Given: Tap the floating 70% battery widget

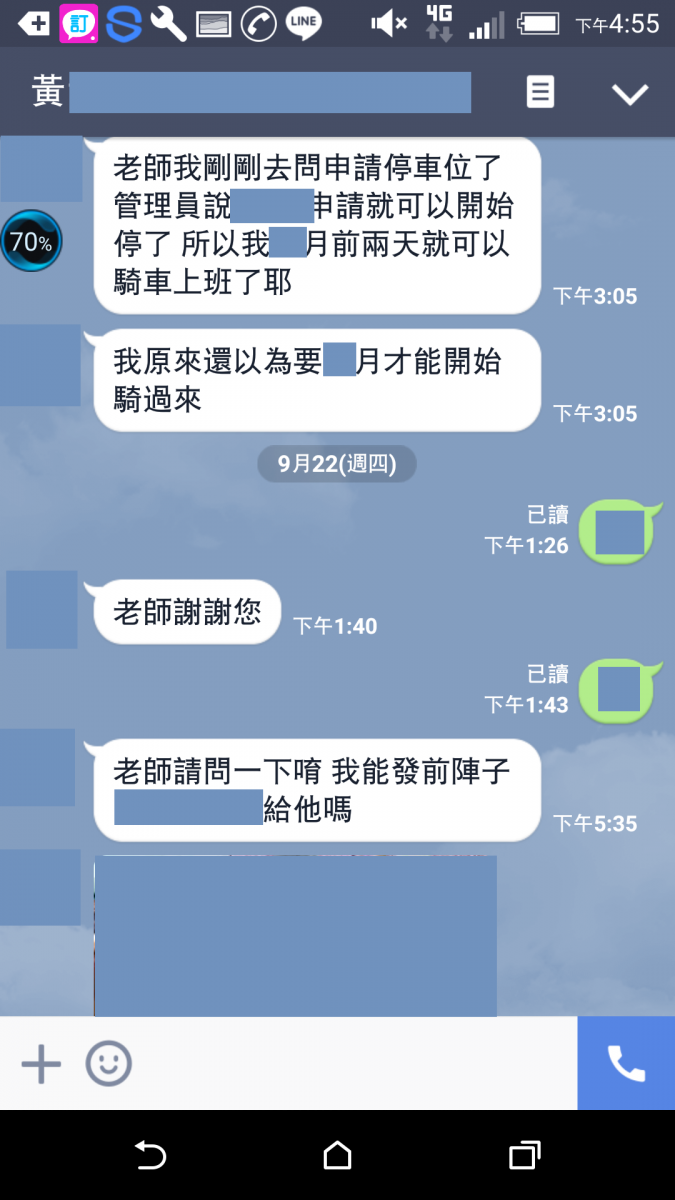Looking at the screenshot, I should 31,241.
